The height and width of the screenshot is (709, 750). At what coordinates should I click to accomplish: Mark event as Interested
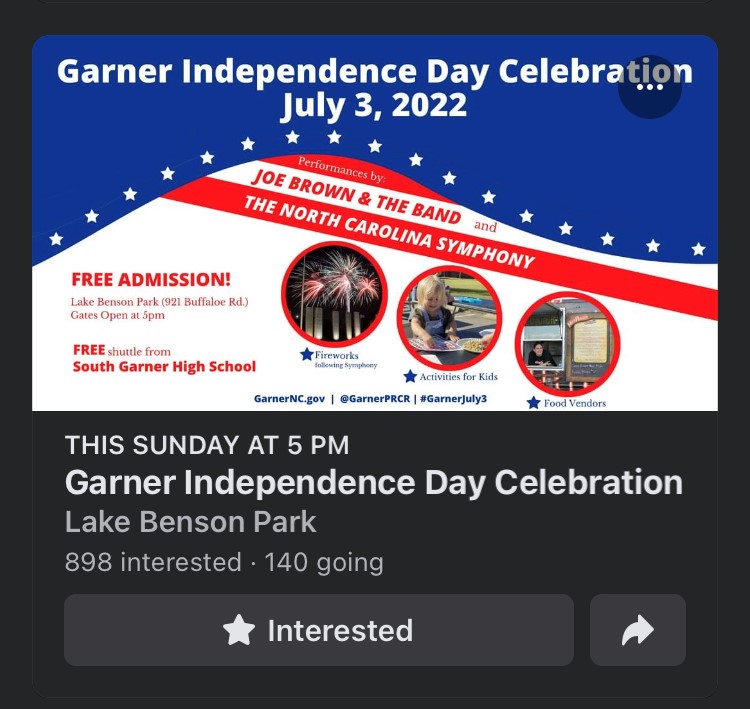[x=319, y=630]
